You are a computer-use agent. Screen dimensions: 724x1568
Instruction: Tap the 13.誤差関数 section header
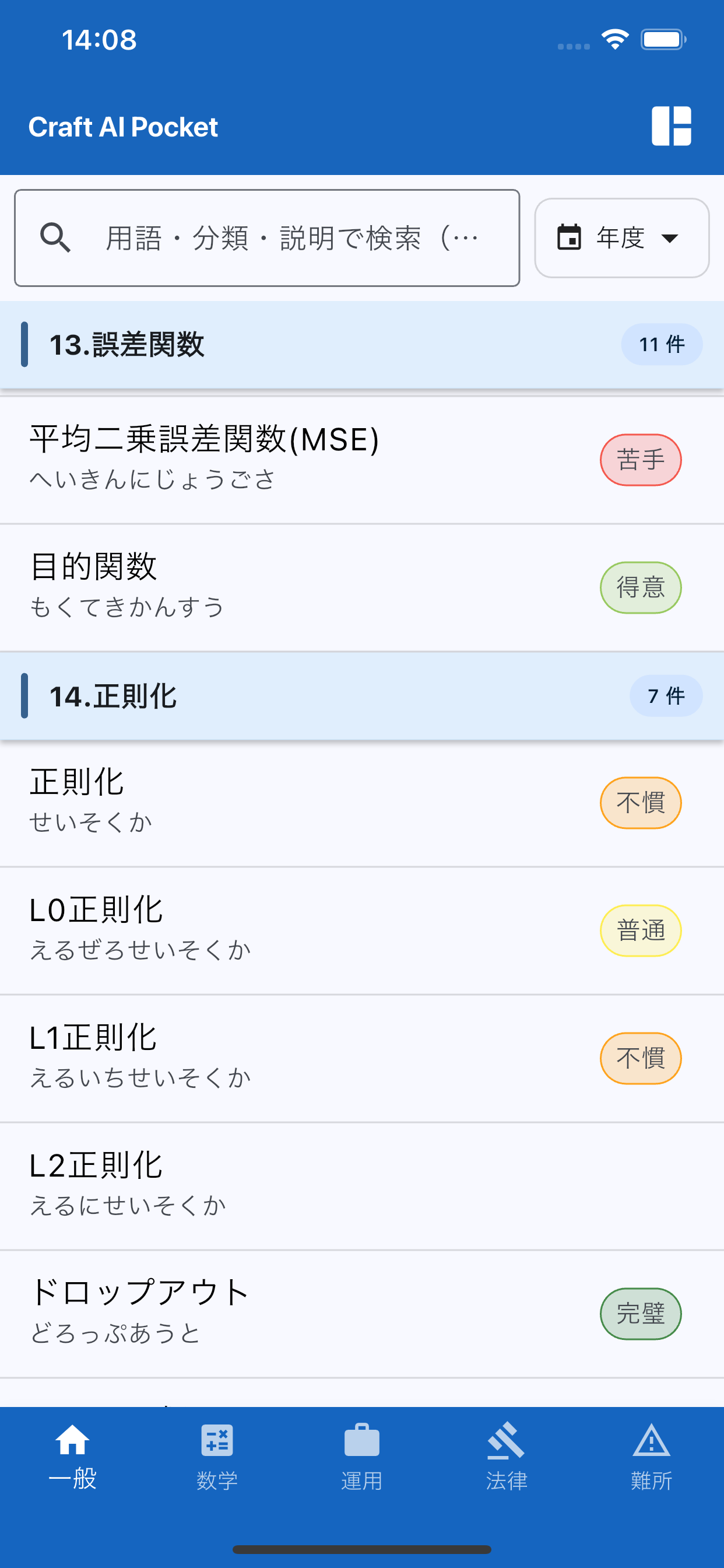pyautogui.click(x=304, y=345)
